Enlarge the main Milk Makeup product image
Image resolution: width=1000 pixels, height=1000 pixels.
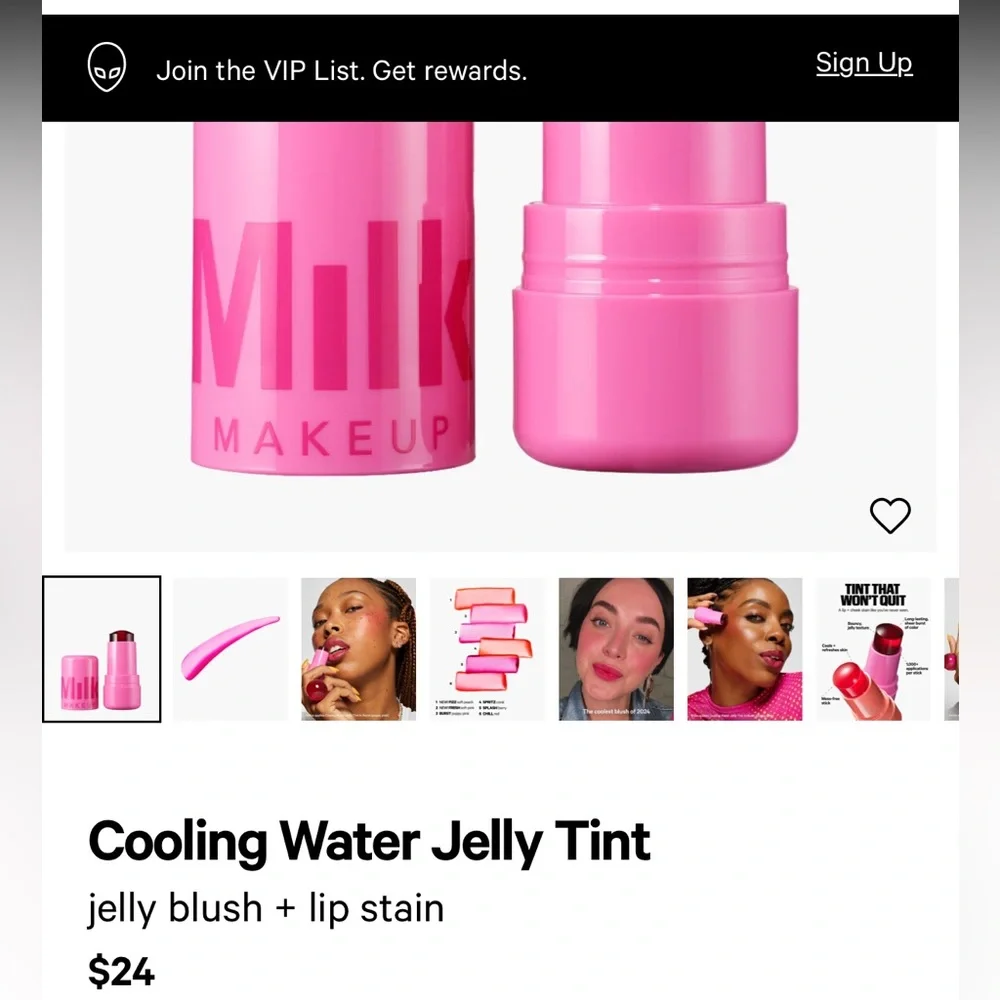pos(500,330)
